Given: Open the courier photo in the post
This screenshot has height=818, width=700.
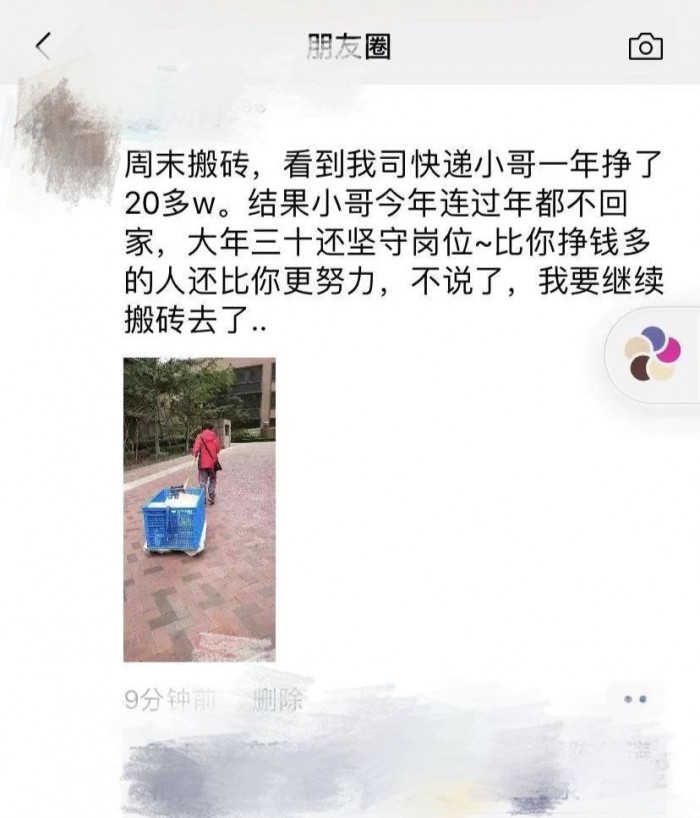Looking at the screenshot, I should [199, 509].
